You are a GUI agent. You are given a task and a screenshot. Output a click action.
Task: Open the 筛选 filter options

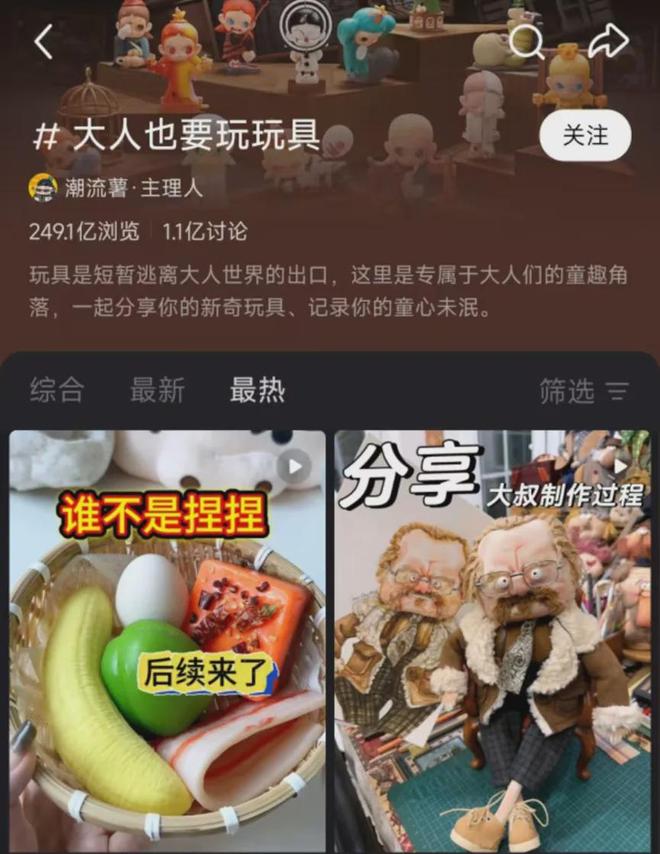tap(583, 391)
